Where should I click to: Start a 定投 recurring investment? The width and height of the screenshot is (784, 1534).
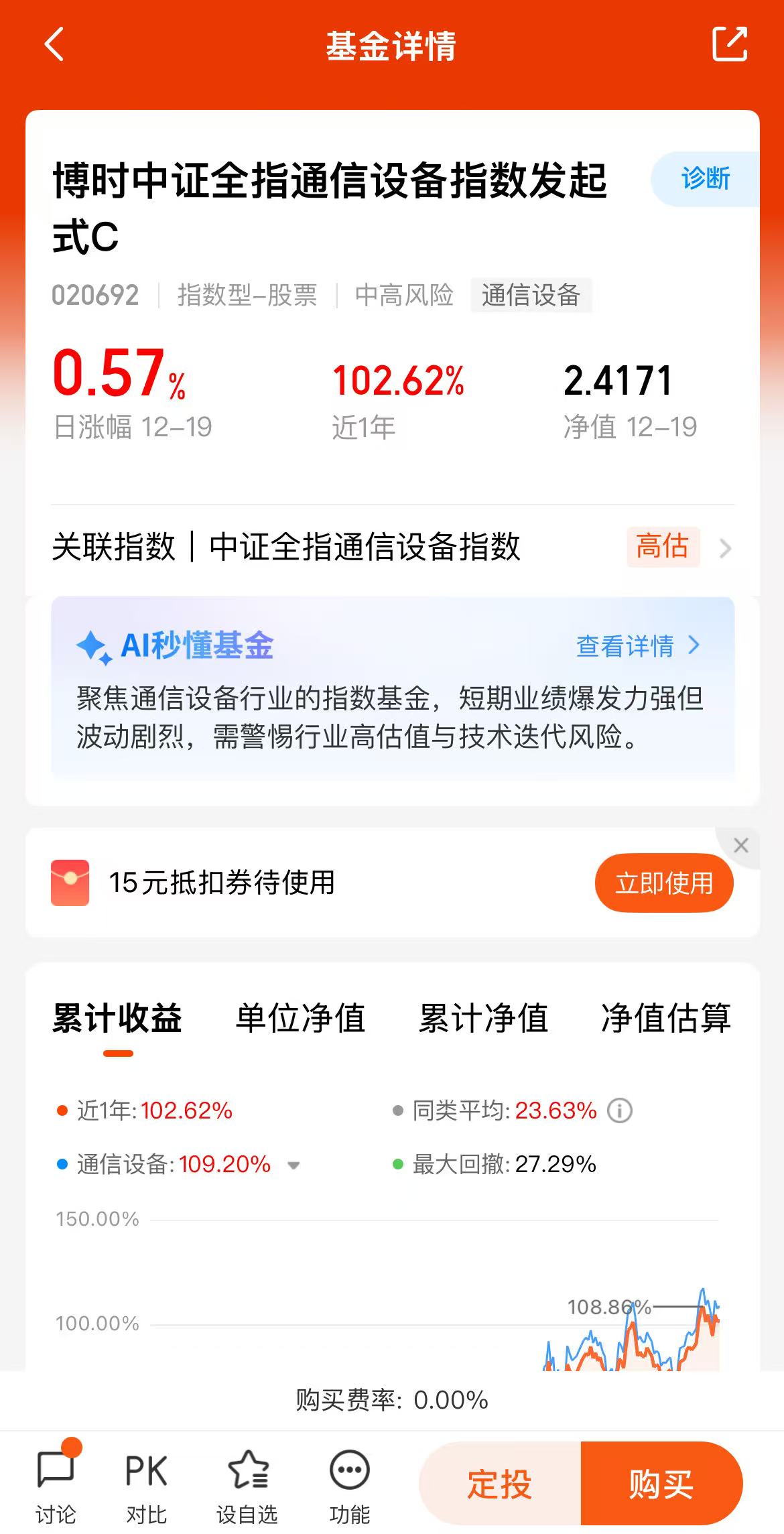click(x=500, y=1484)
